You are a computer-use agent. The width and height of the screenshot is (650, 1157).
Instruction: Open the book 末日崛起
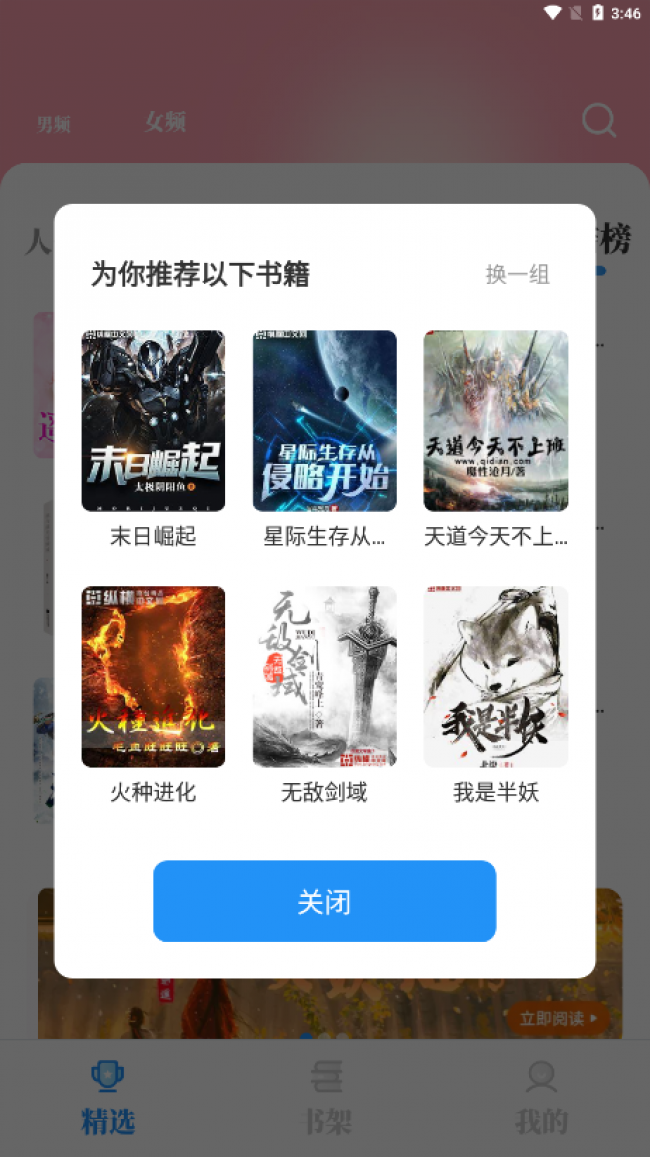(x=153, y=421)
